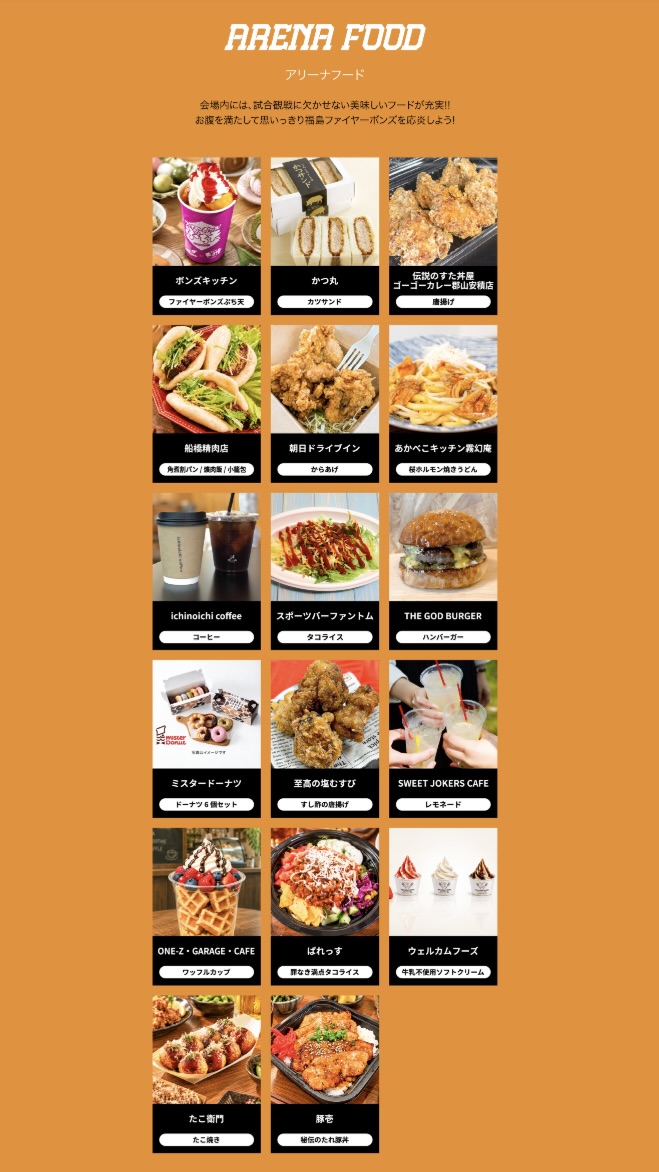
Task: Open the ボンズキッチン food card
Action: 206,235
